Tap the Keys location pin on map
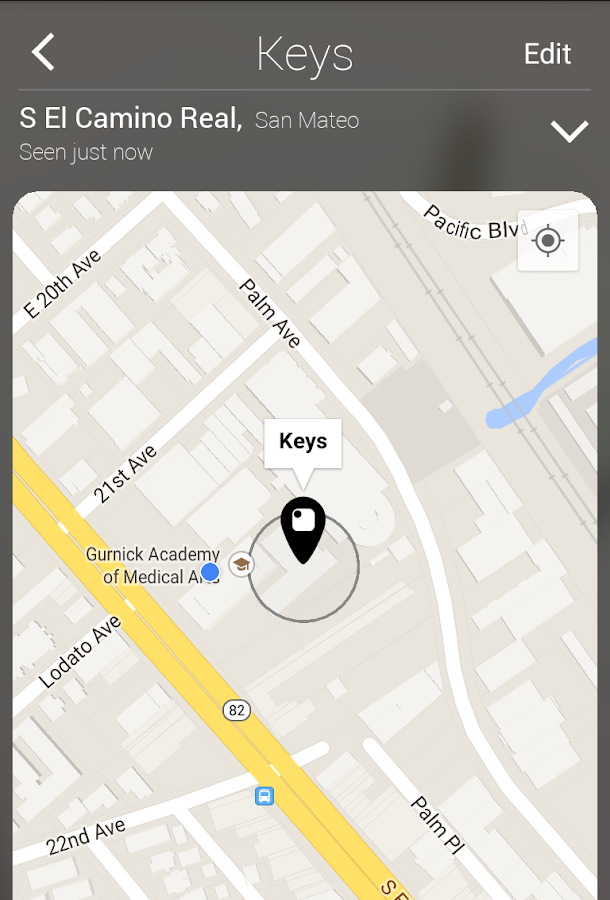Viewport: 610px width, 900px height. click(x=303, y=527)
